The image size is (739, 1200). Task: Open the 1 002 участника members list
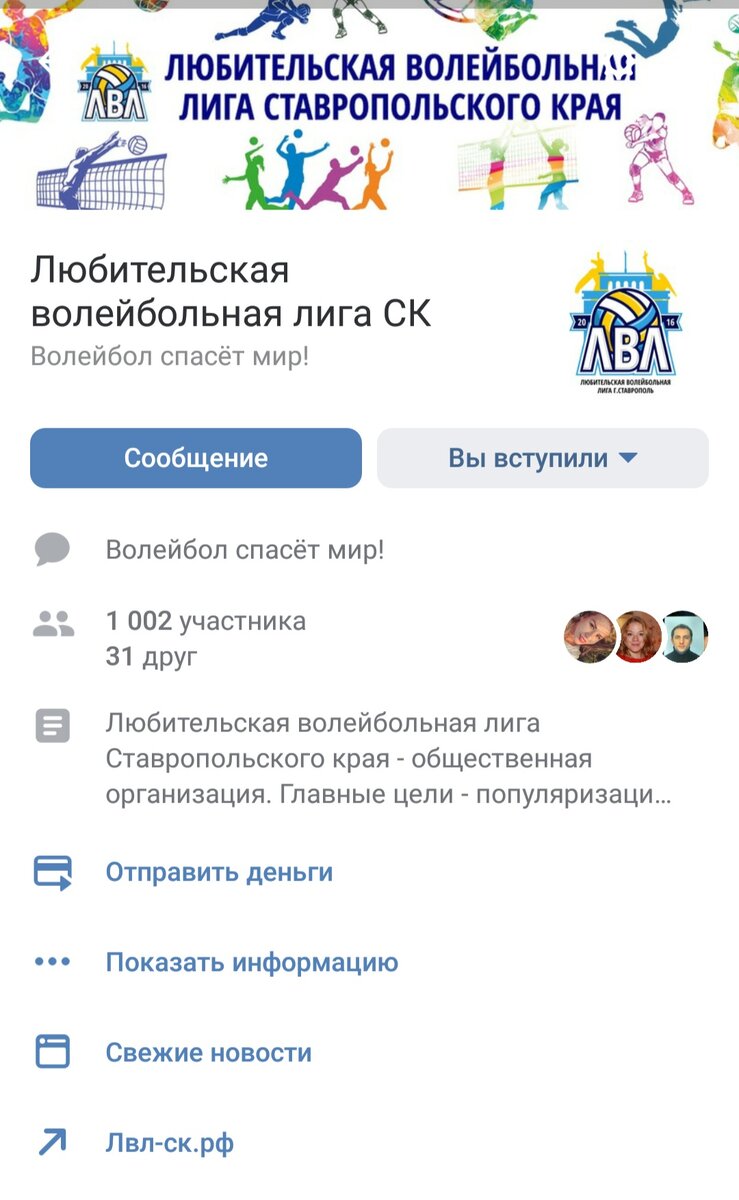click(x=205, y=622)
